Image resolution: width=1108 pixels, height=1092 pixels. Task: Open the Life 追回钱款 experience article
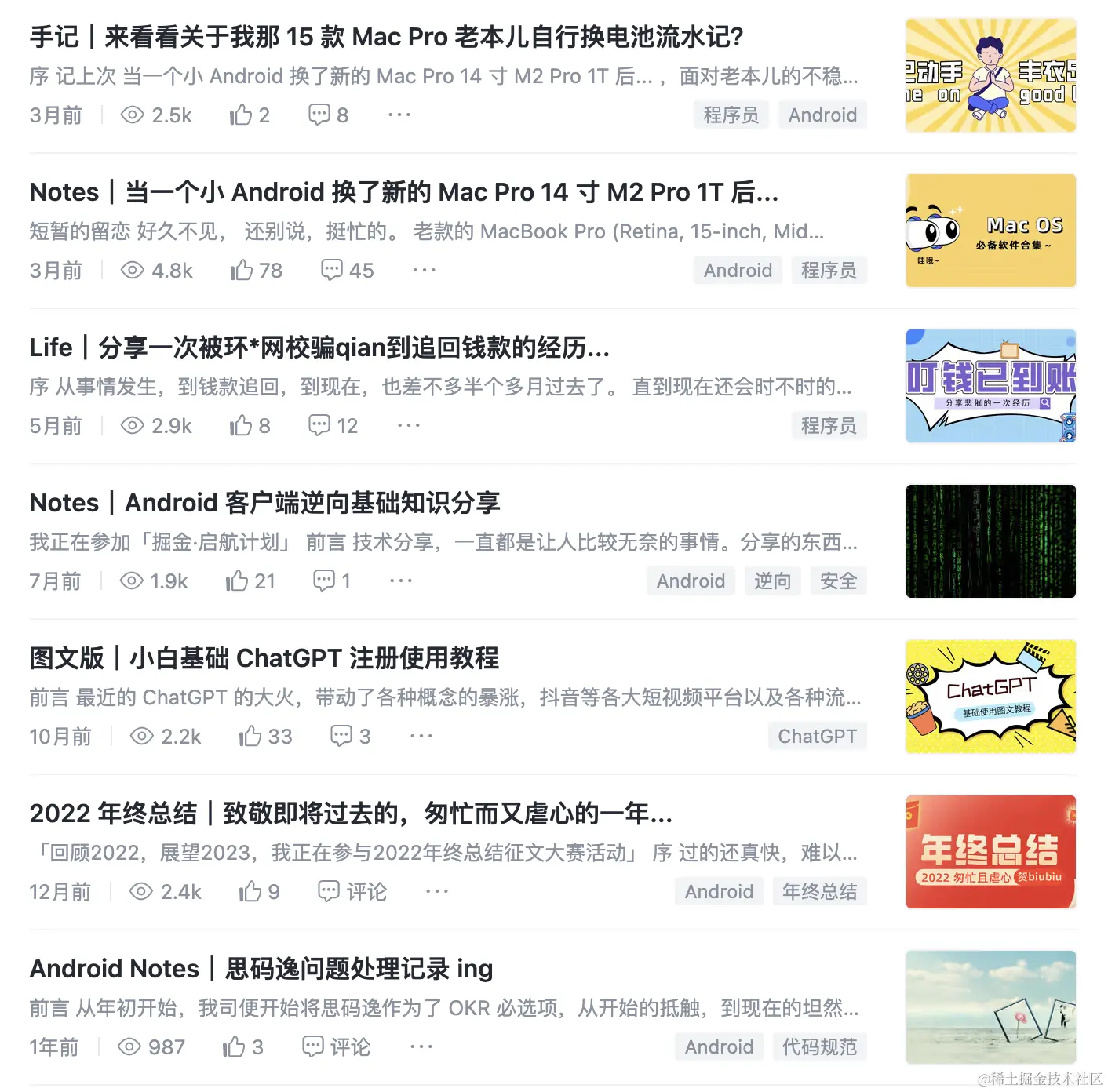pyautogui.click(x=319, y=348)
